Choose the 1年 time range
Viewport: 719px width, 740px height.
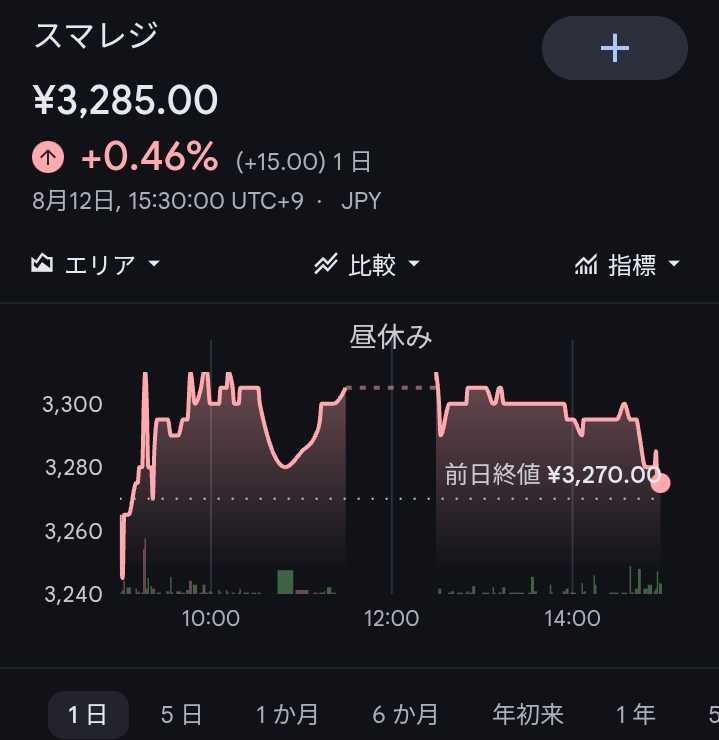636,714
